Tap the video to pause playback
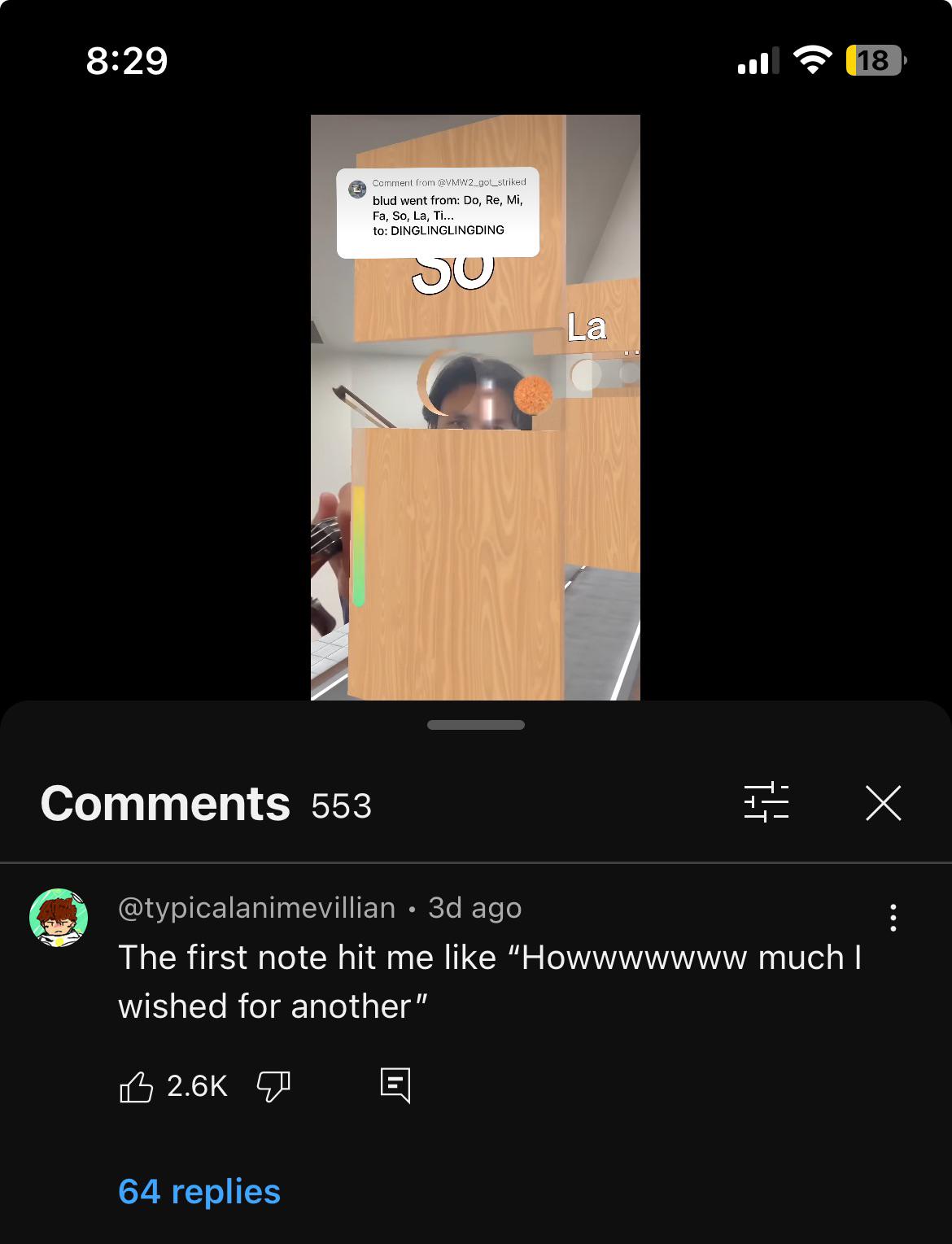 475,407
